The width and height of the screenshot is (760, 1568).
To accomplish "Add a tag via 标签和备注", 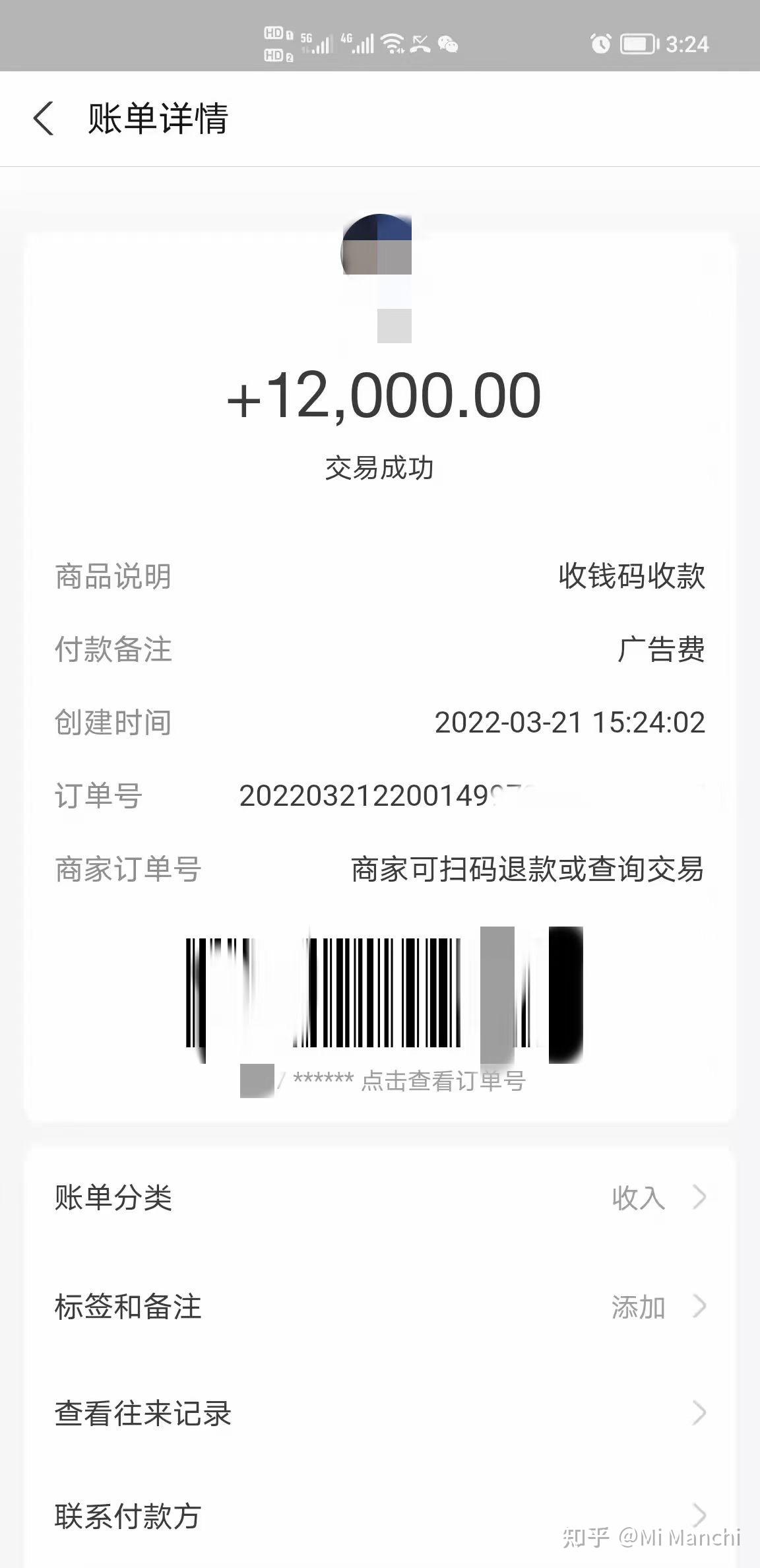I will click(x=379, y=1306).
